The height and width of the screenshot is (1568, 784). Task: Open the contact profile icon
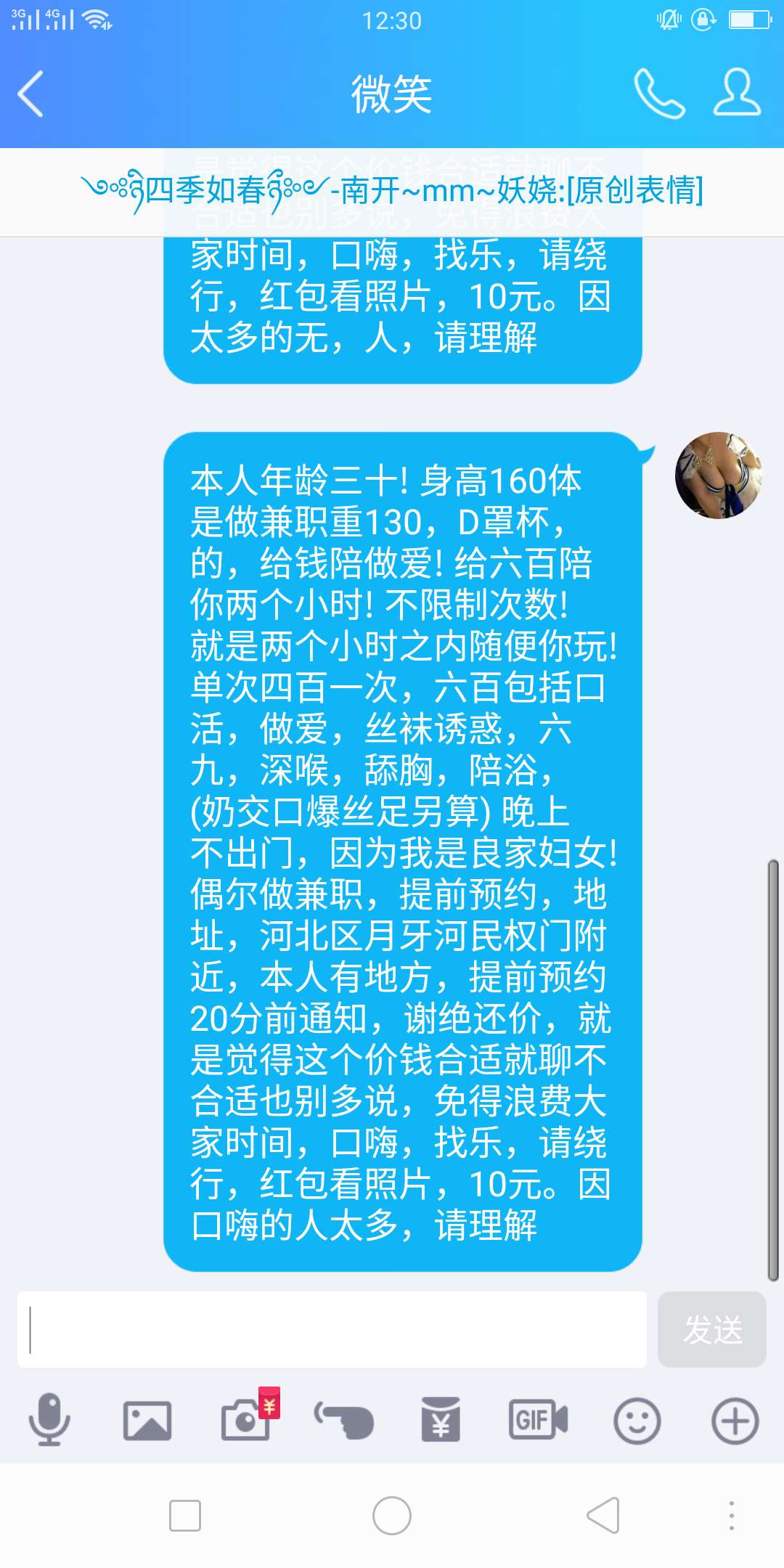pos(736,93)
